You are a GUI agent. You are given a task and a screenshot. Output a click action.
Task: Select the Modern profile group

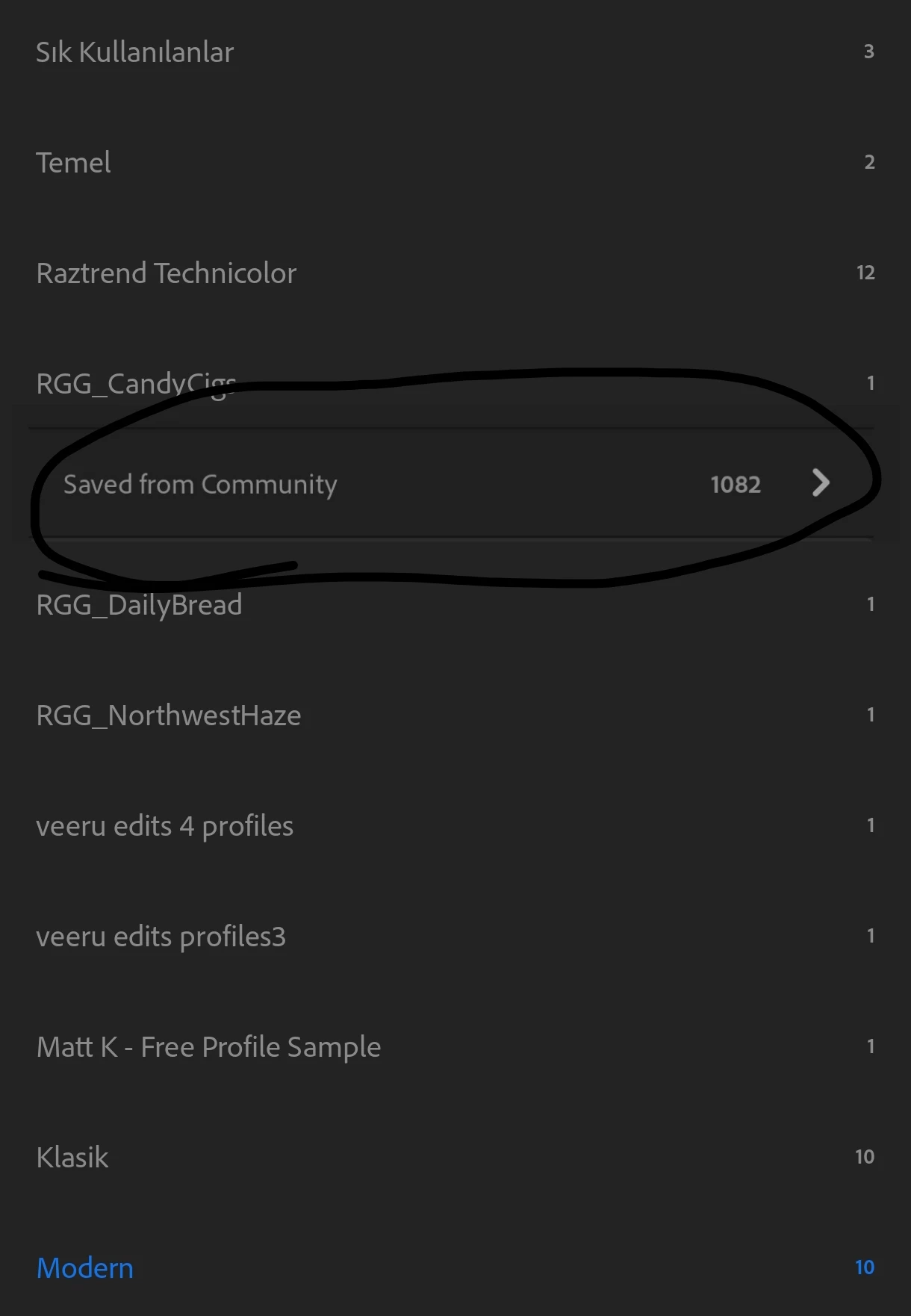pyautogui.click(x=85, y=1268)
